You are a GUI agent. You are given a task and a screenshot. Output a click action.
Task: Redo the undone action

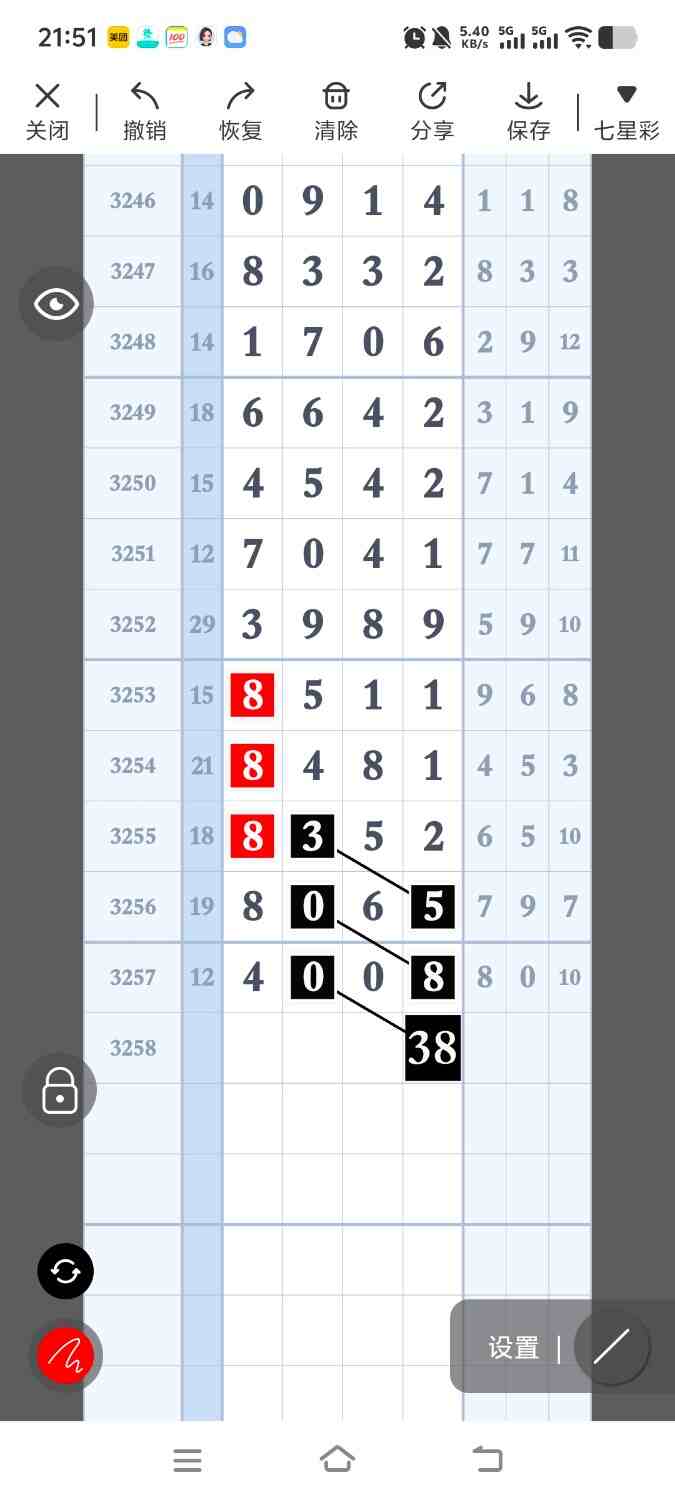[240, 110]
